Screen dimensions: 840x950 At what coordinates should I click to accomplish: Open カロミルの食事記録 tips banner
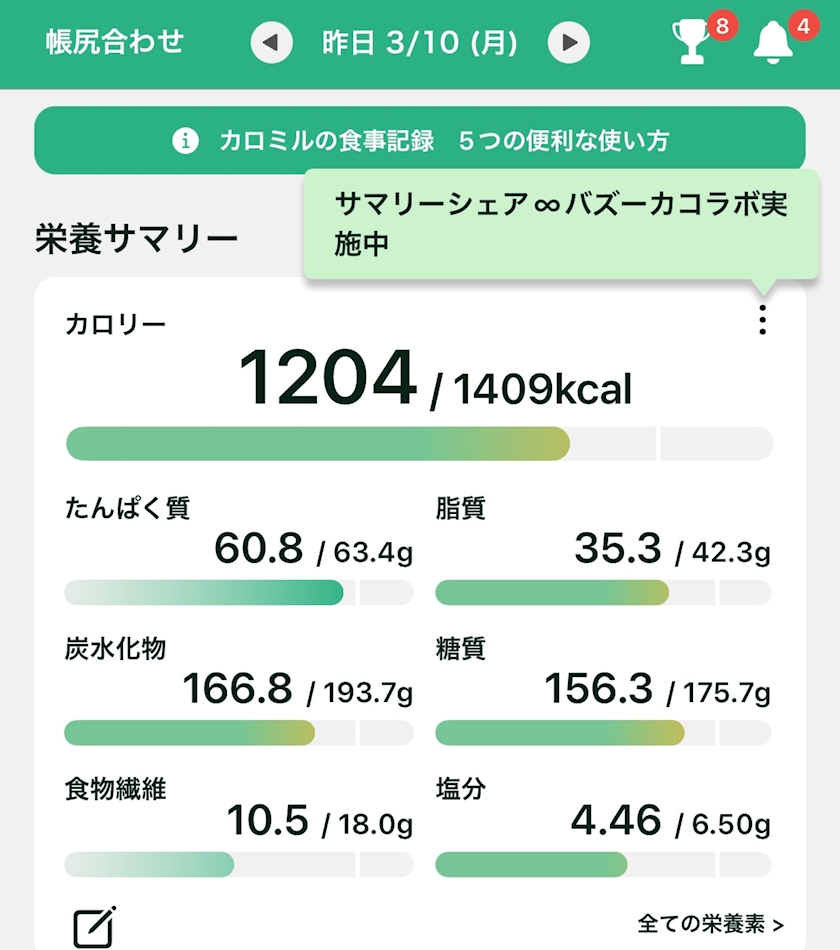coord(420,141)
